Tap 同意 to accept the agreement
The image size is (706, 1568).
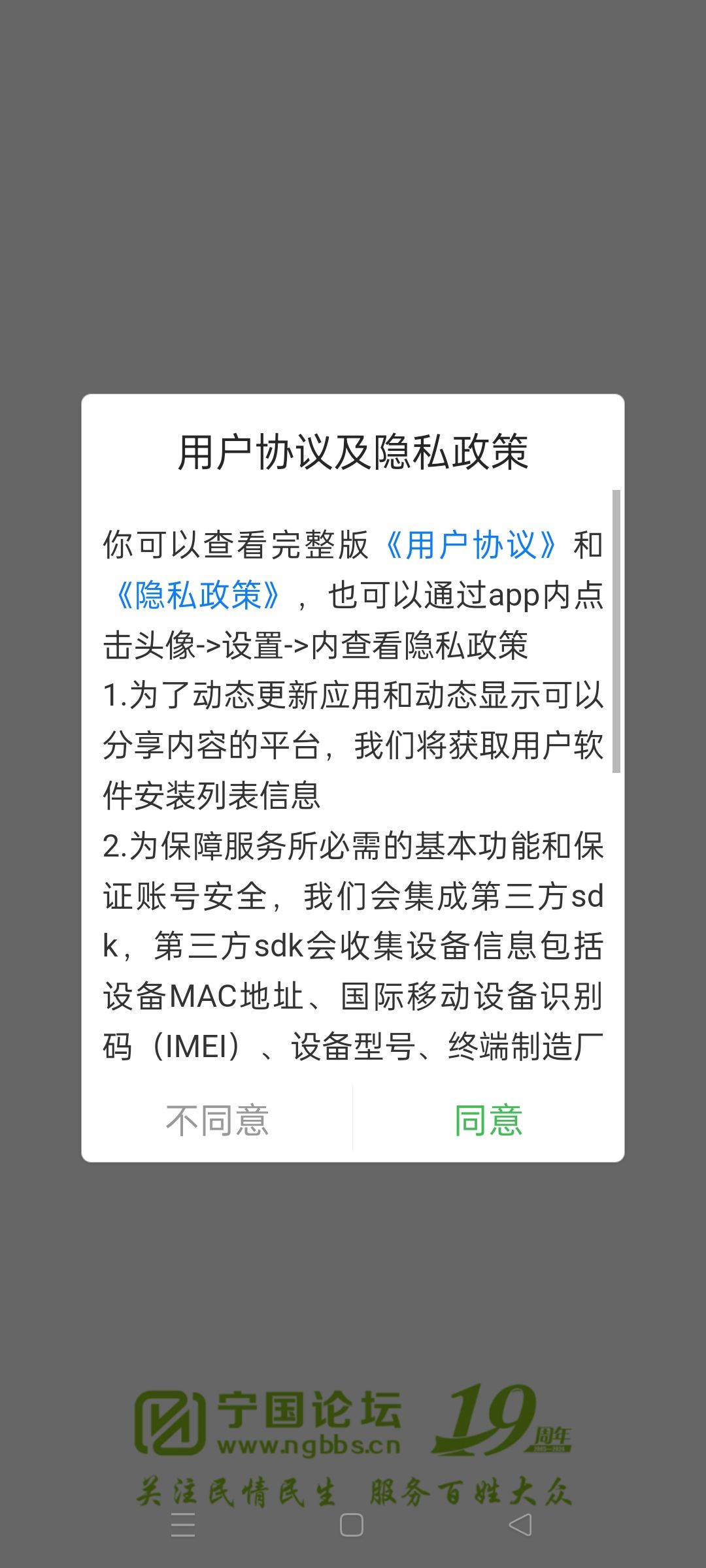[488, 1120]
